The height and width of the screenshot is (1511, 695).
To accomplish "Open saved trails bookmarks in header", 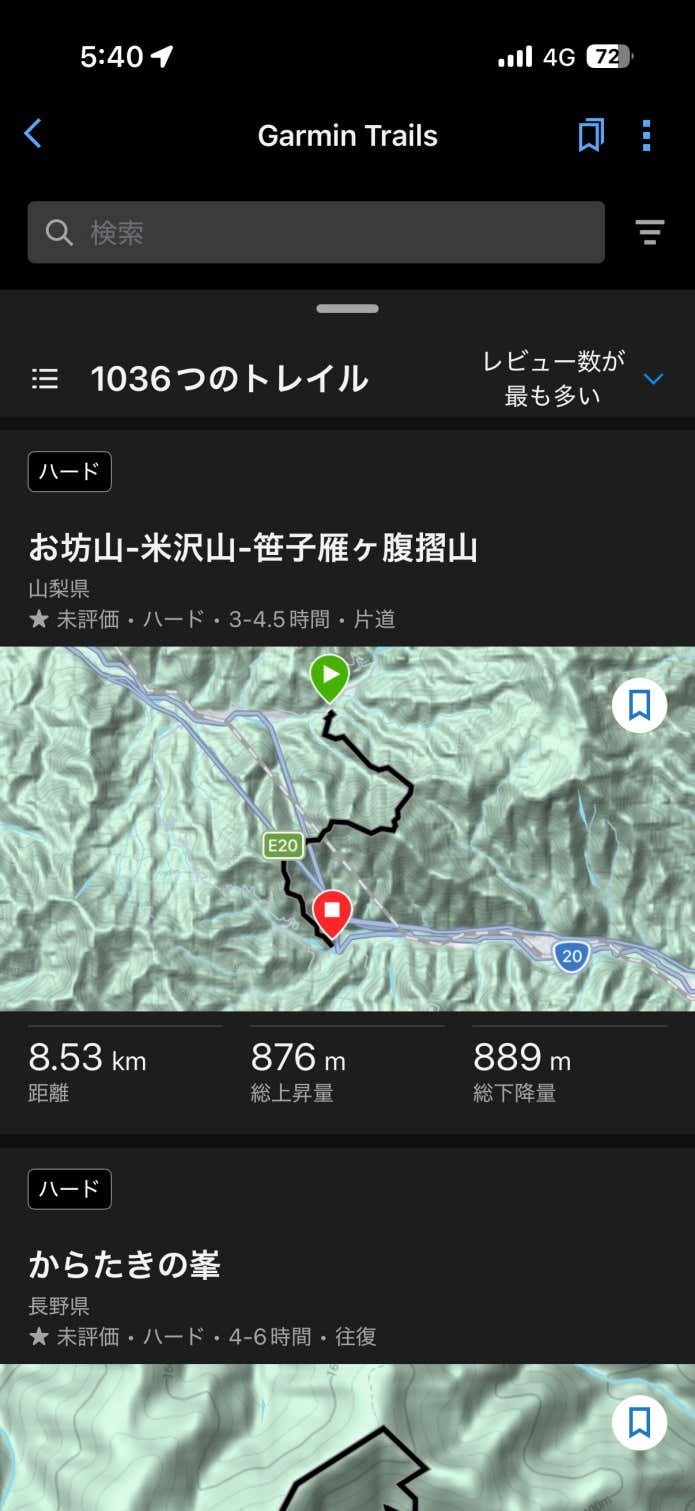I will tap(591, 135).
